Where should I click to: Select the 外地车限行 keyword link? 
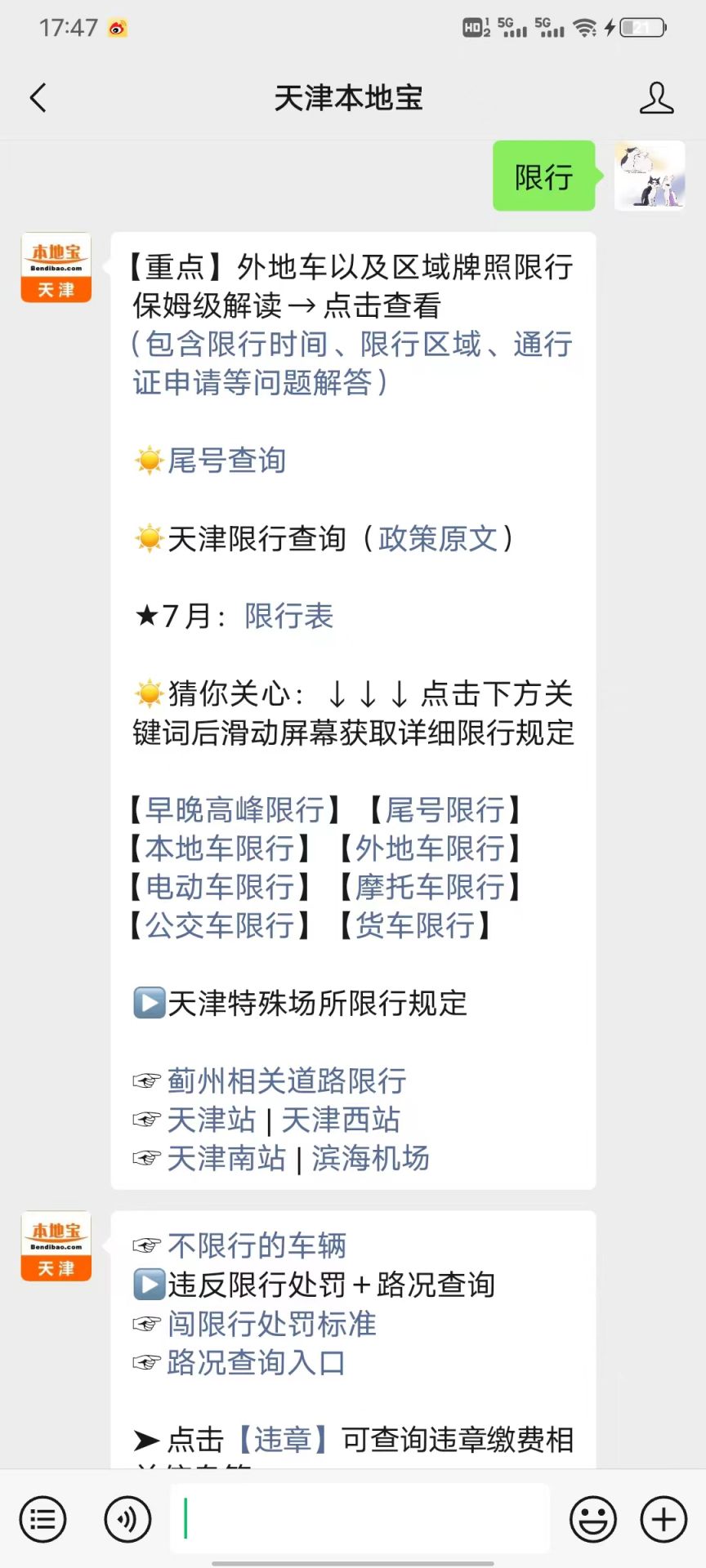click(430, 849)
